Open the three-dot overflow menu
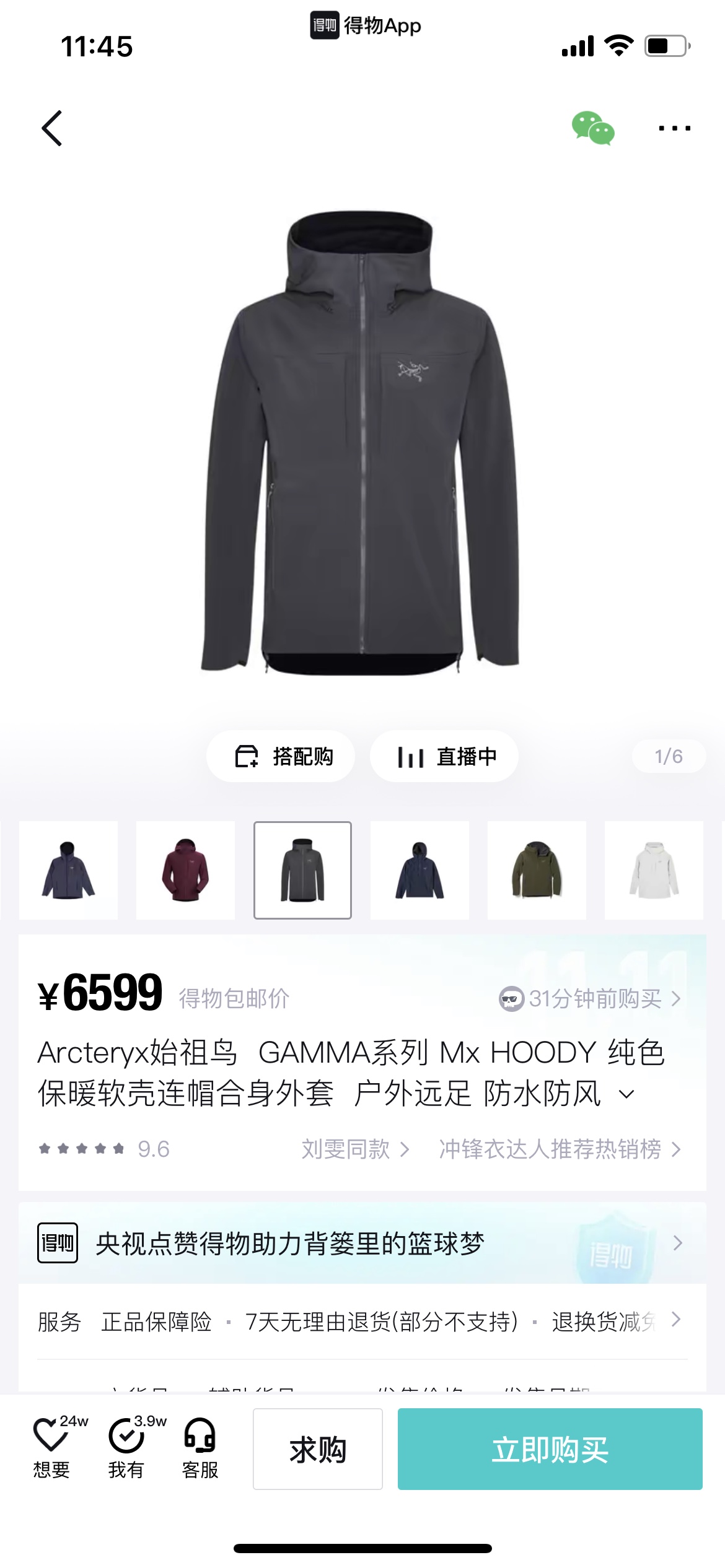Screen dimensions: 725x1568 coord(674,128)
